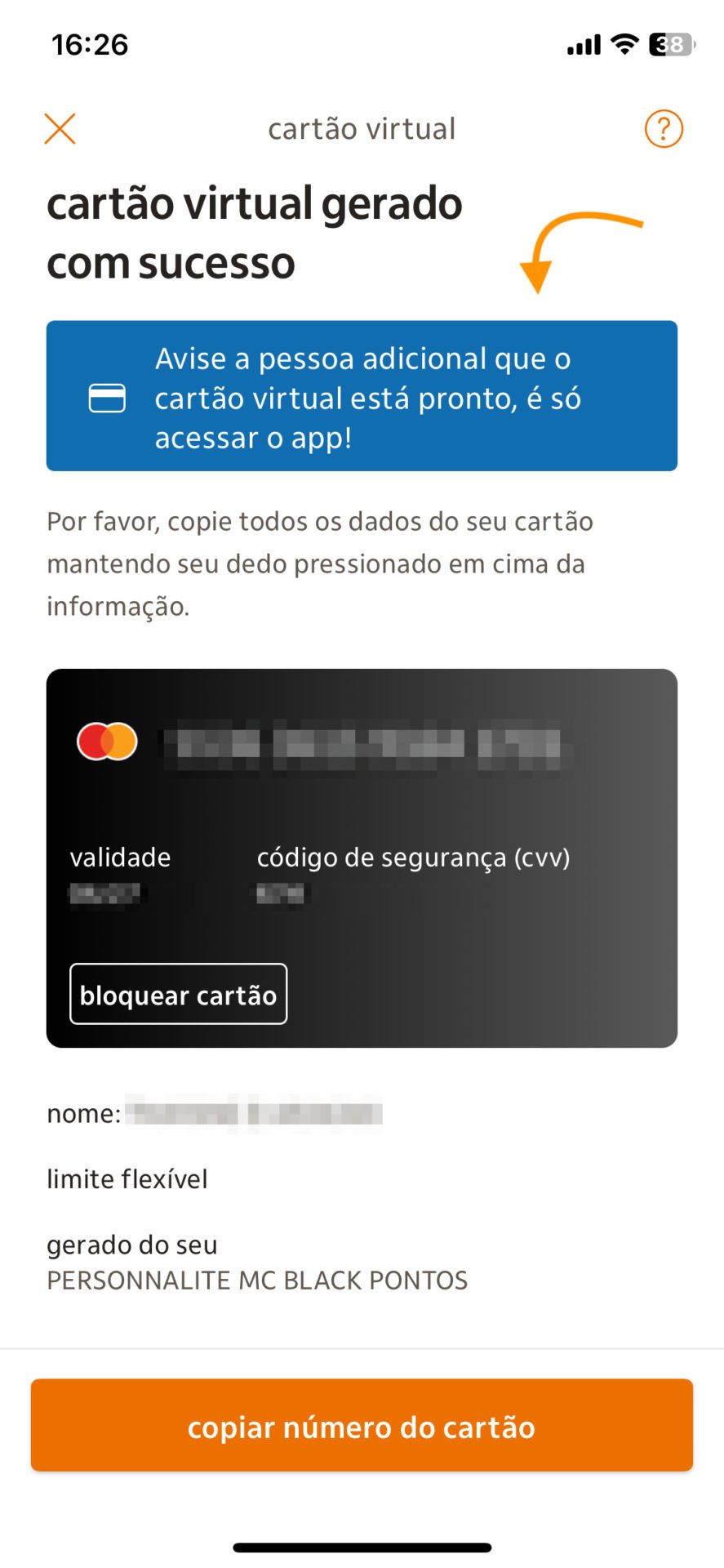Tap copiar número do cartão
Screen dimensions: 724x1568
coord(362,1425)
